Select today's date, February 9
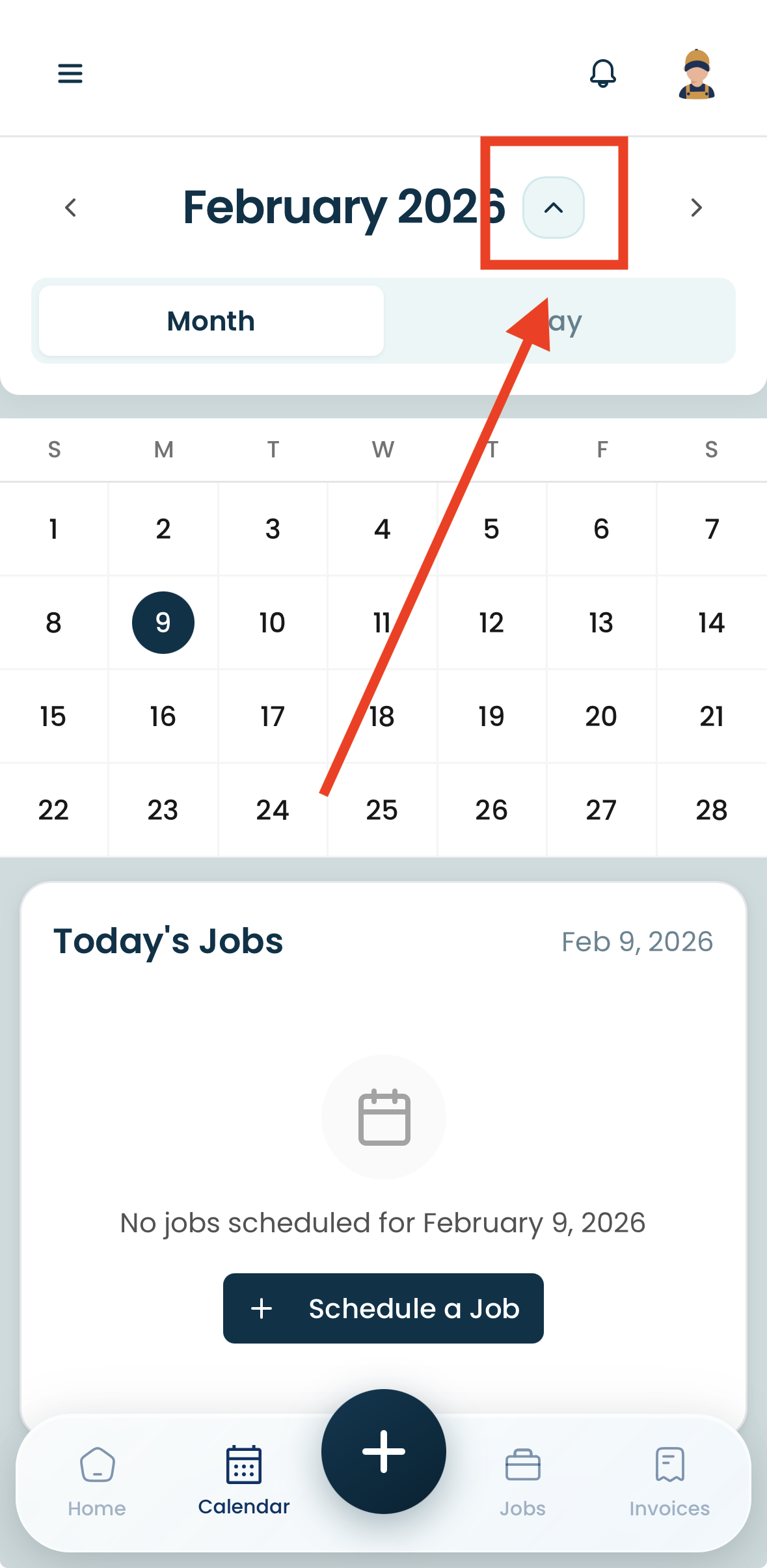767x1568 pixels. pyautogui.click(x=163, y=622)
